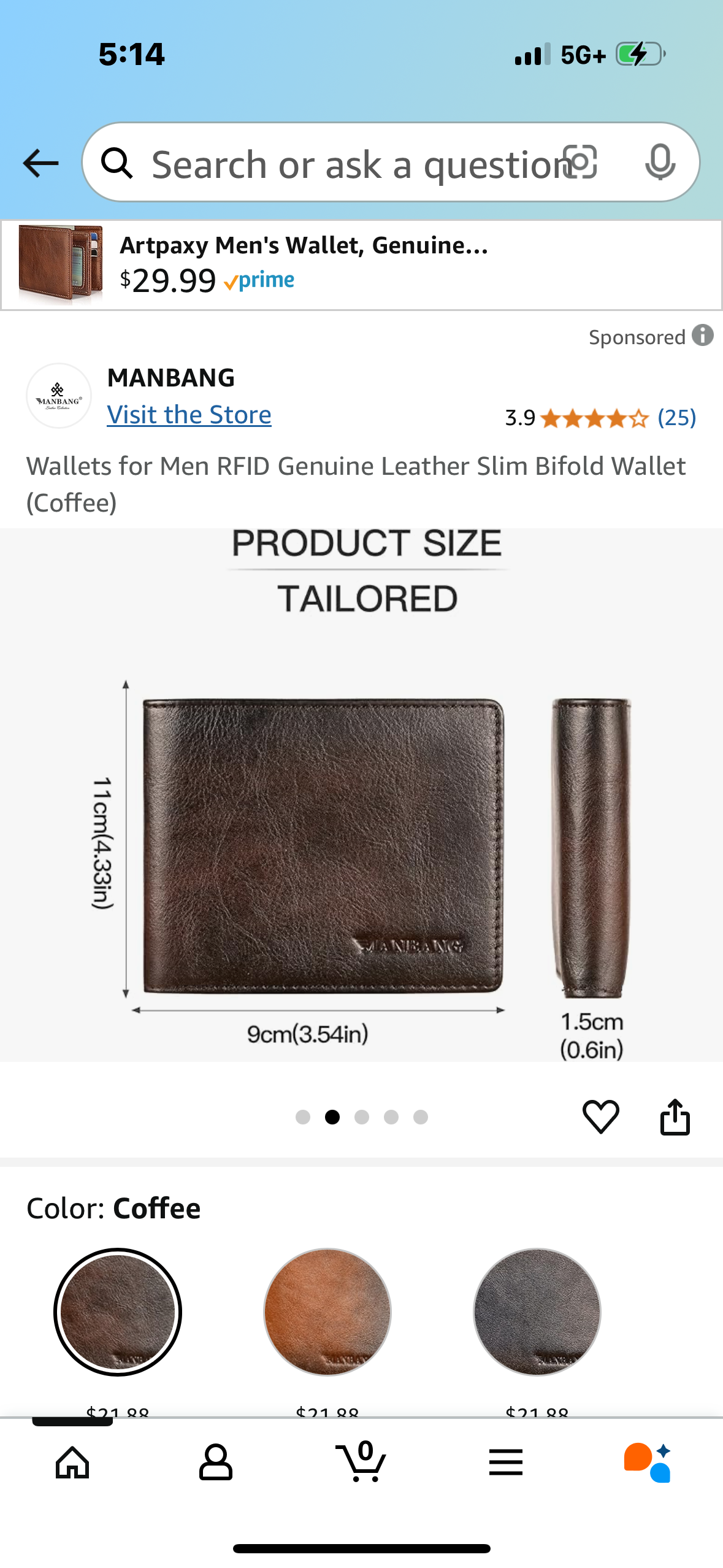Screen dimensions: 723x1568
Task: Visit the MANBANG store
Action: tap(189, 415)
